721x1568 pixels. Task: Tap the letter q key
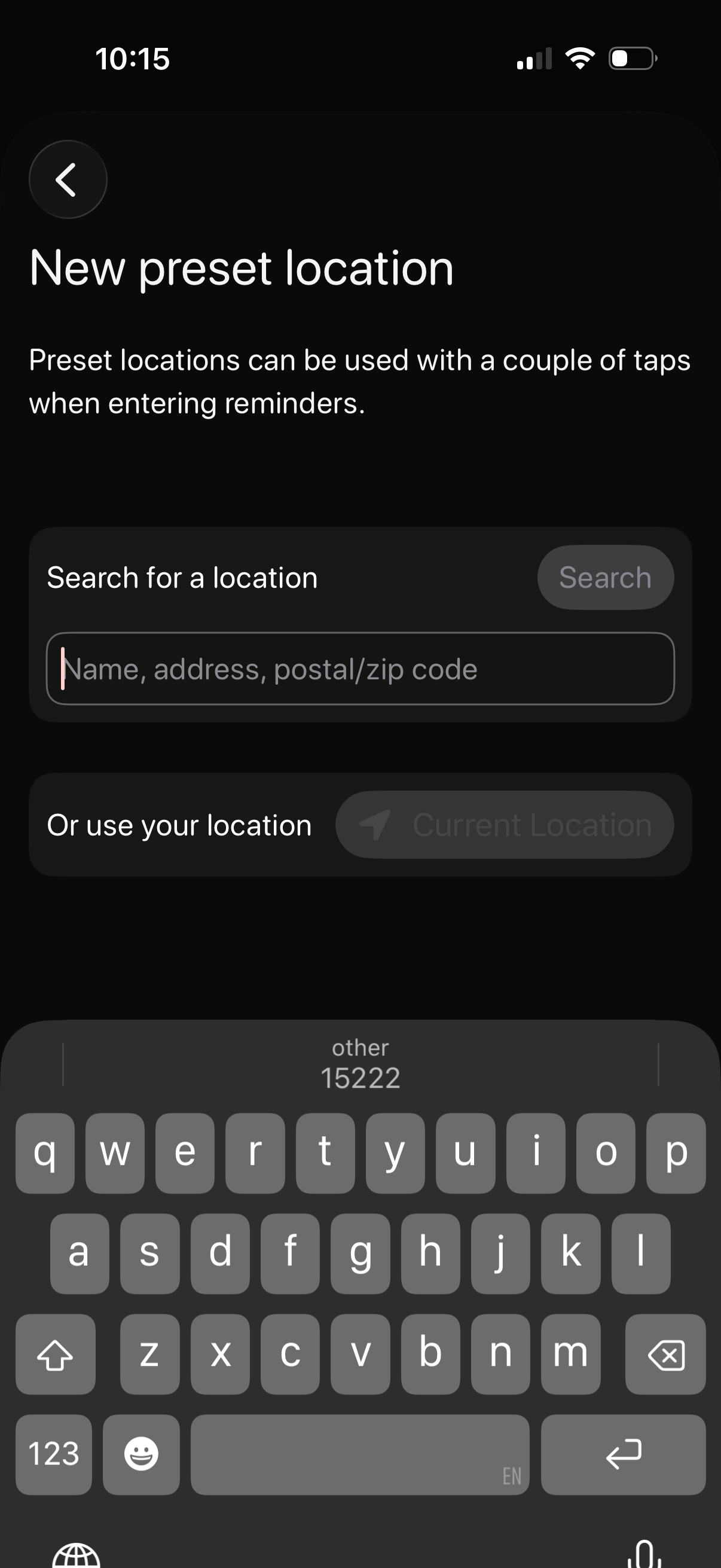(44, 1152)
